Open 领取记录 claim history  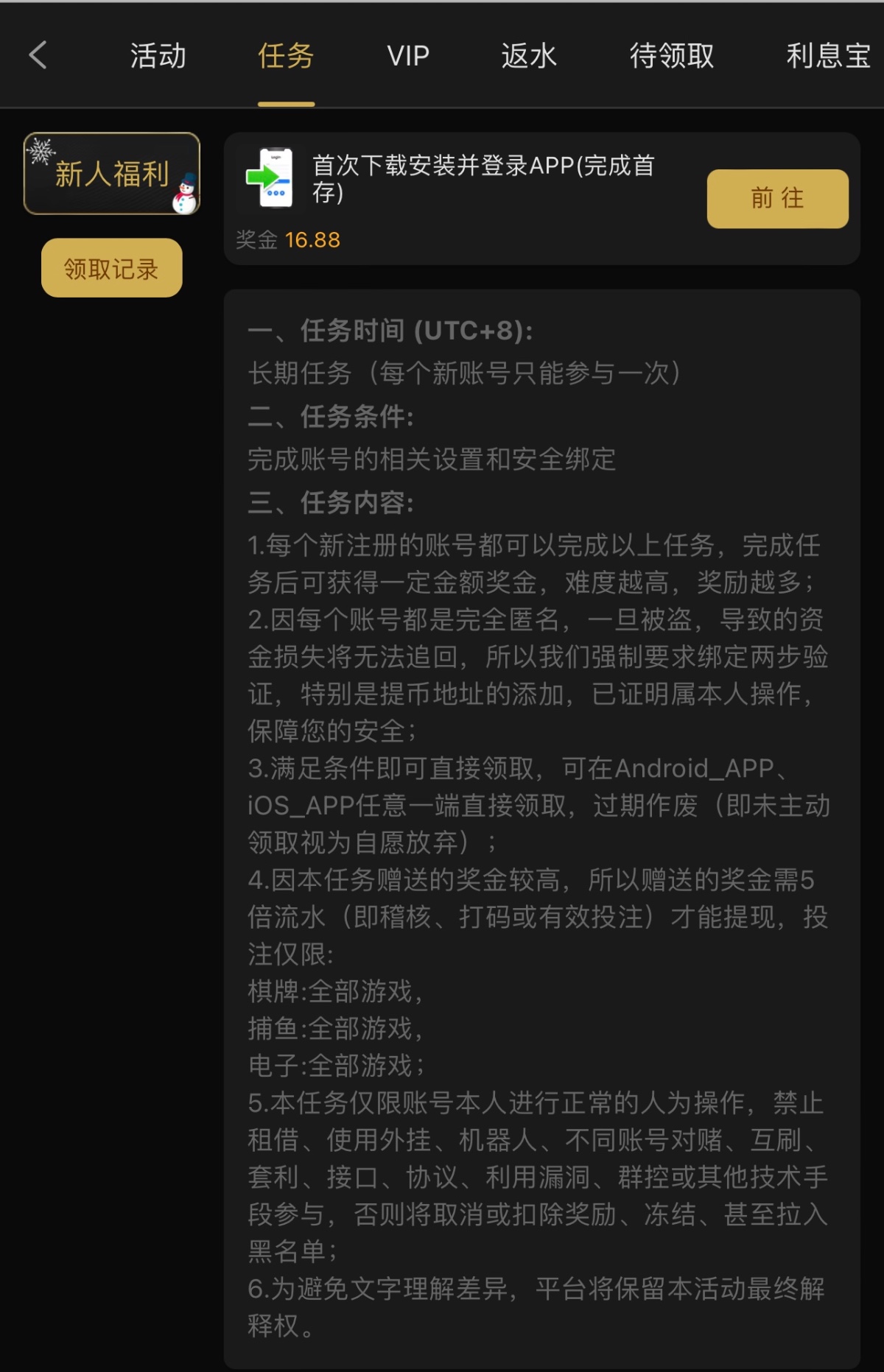pos(112,268)
